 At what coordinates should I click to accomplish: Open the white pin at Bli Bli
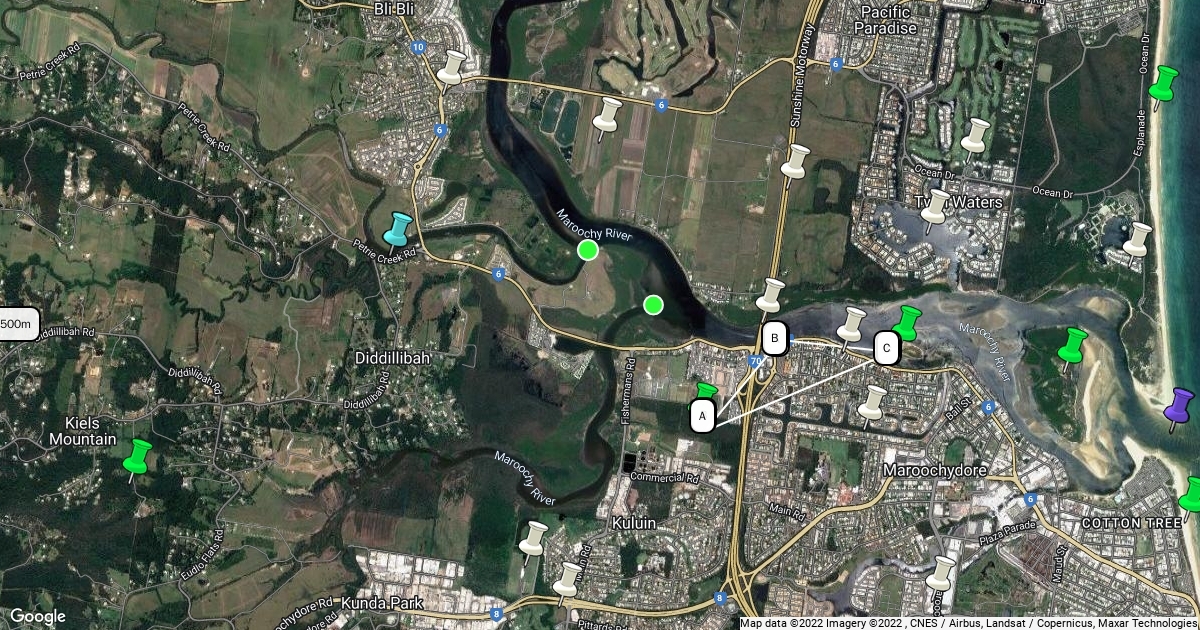(x=452, y=68)
